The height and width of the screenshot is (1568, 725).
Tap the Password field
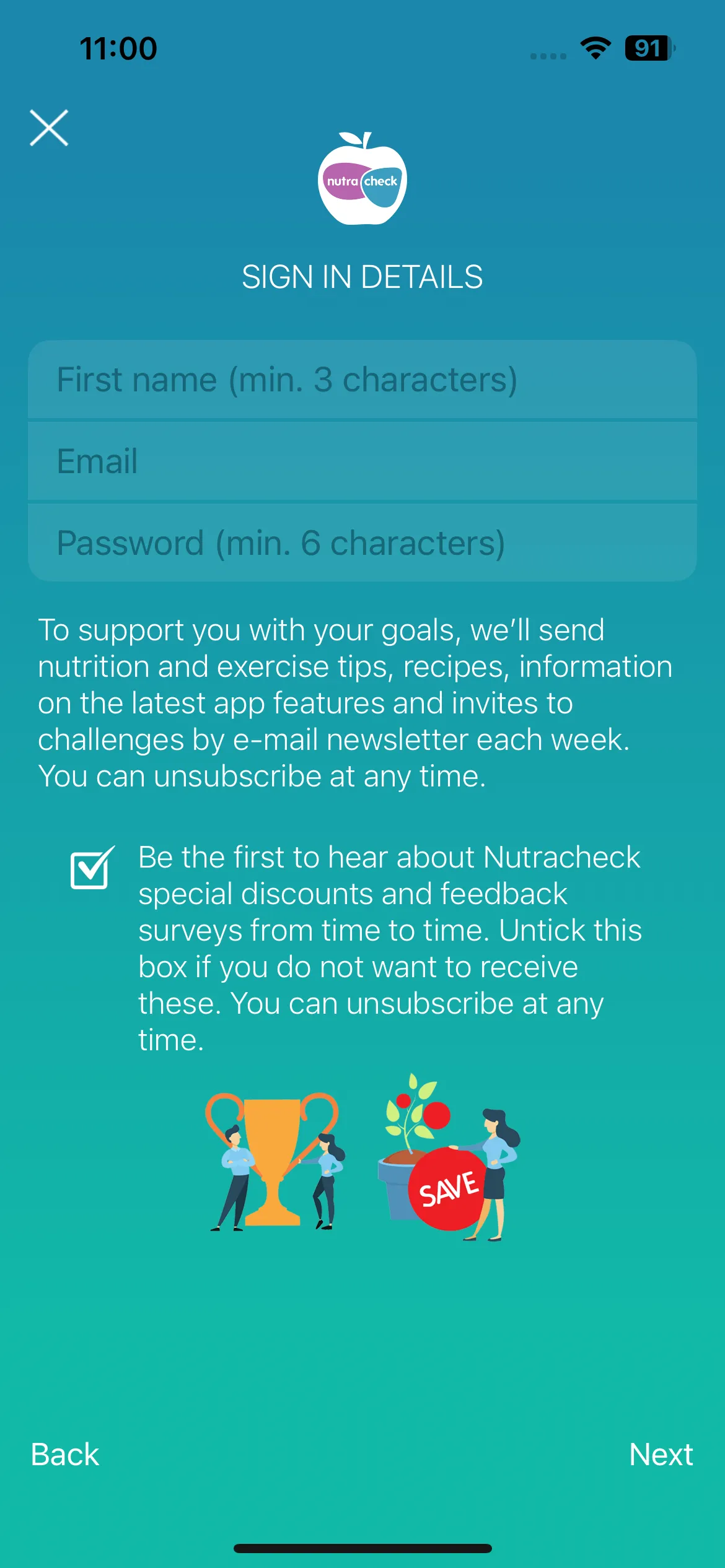(362, 543)
